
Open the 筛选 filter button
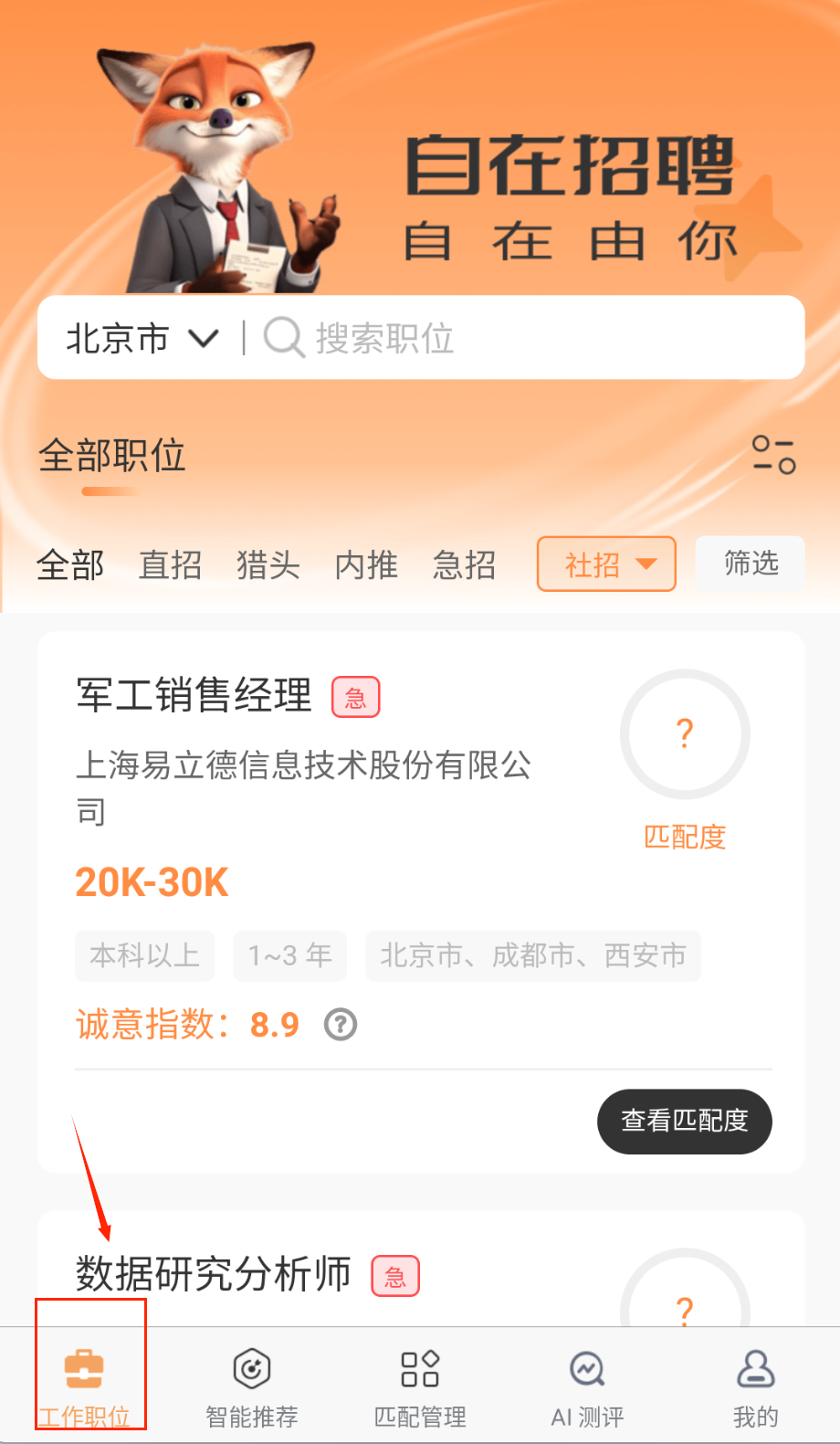tap(750, 563)
